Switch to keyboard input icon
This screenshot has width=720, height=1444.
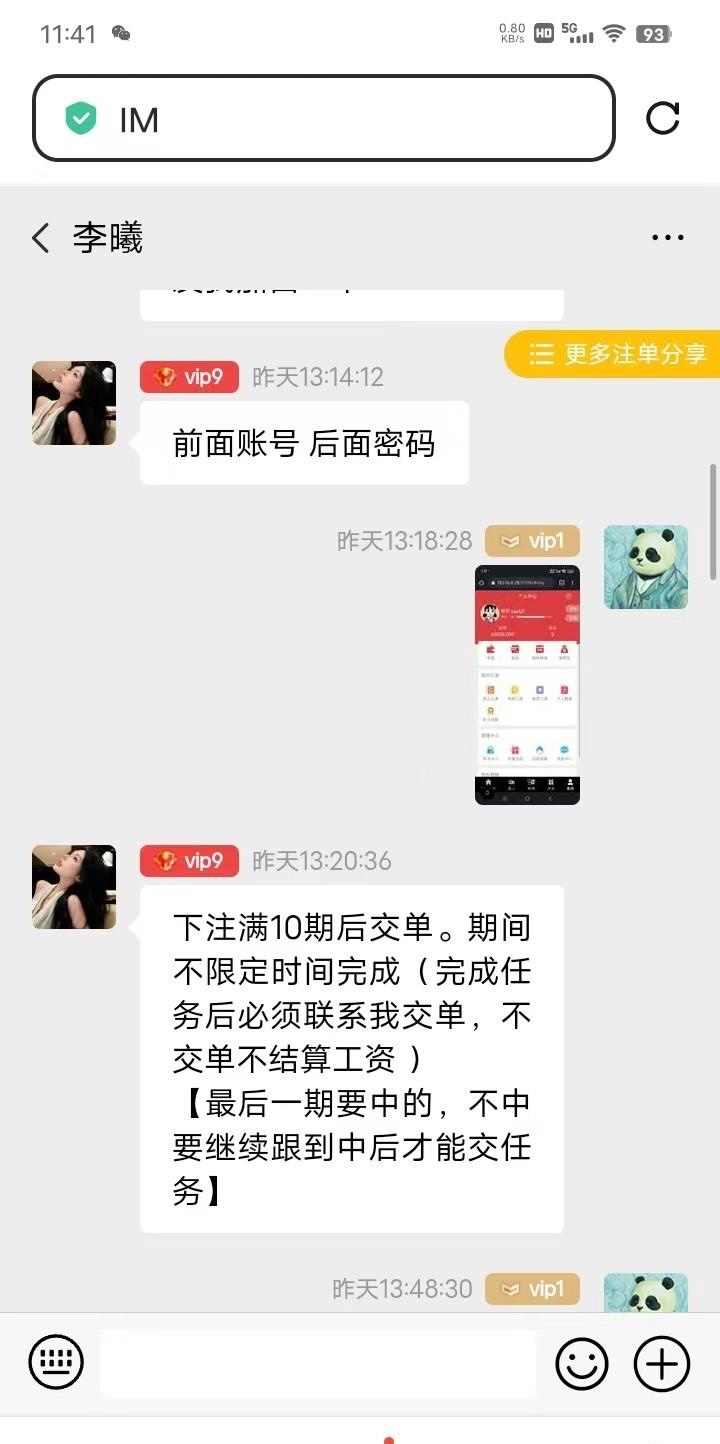tap(56, 1362)
